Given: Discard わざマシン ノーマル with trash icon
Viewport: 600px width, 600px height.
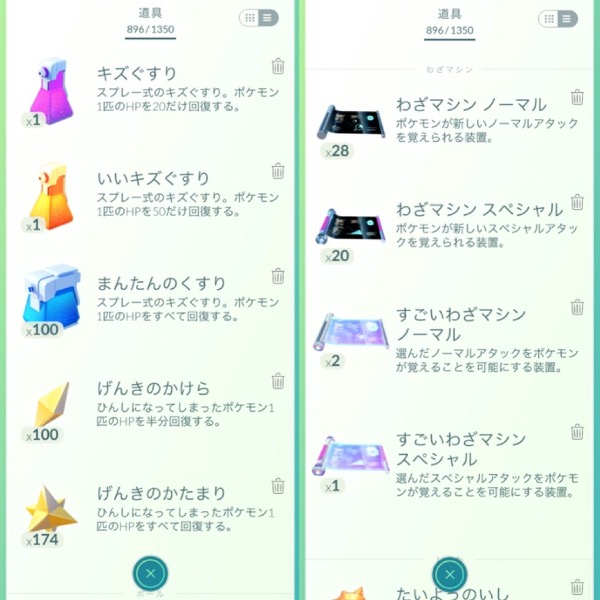Looking at the screenshot, I should pyautogui.click(x=577, y=97).
